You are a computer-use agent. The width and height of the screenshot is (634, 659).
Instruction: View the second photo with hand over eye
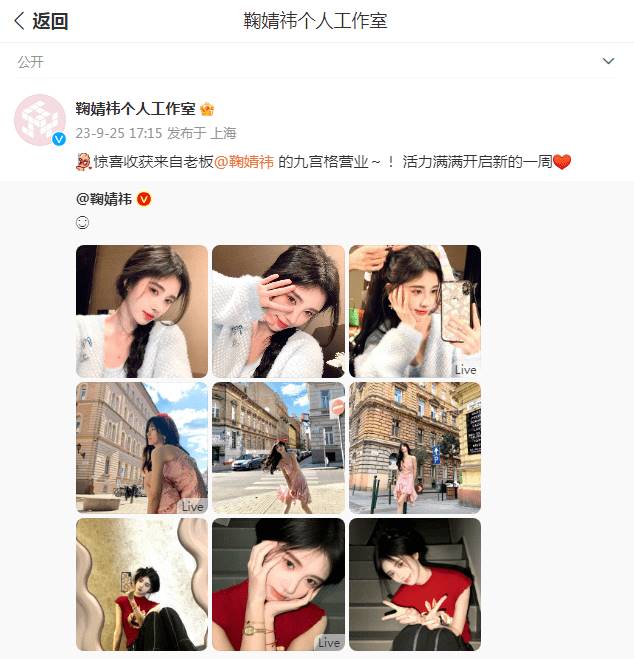pos(278,311)
